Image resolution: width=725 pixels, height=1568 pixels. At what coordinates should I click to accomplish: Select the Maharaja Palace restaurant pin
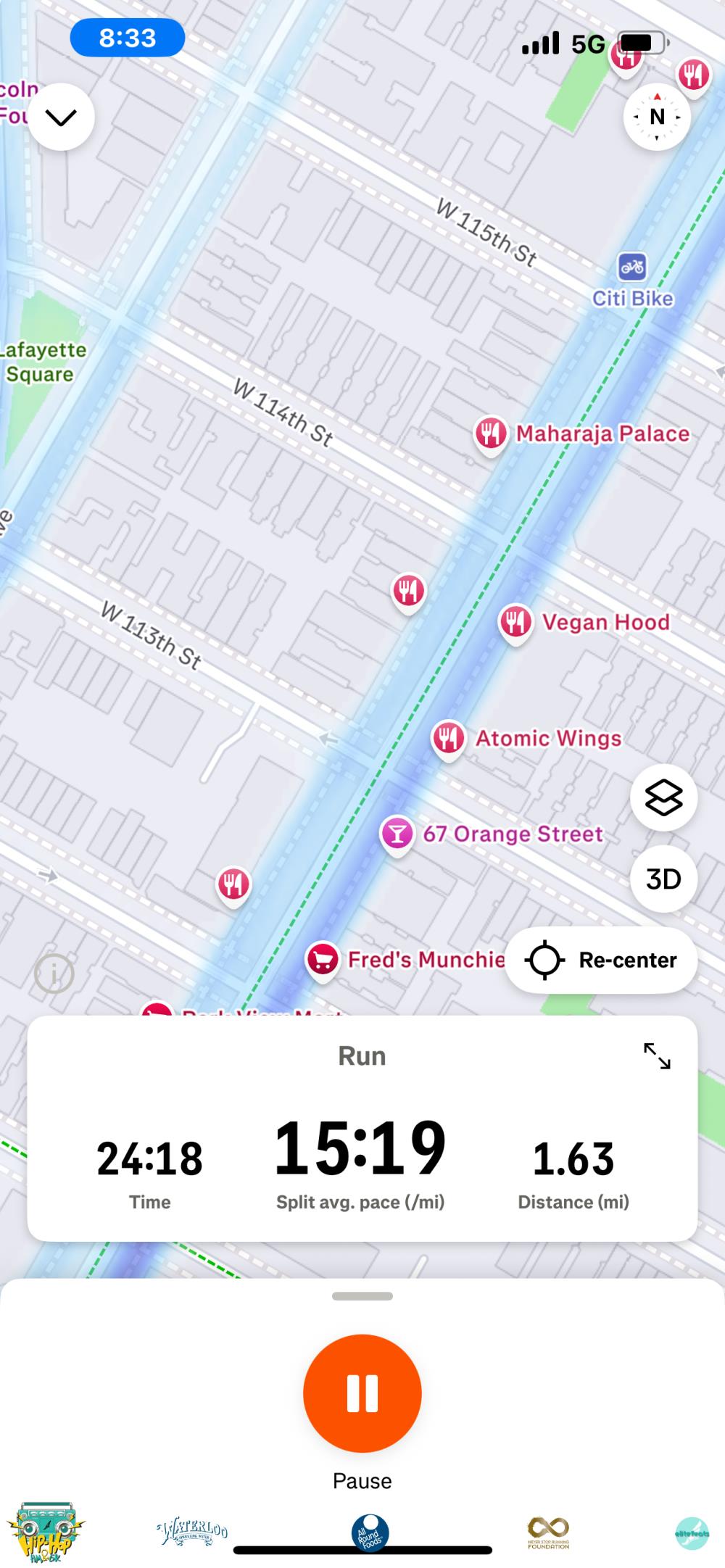tap(491, 434)
